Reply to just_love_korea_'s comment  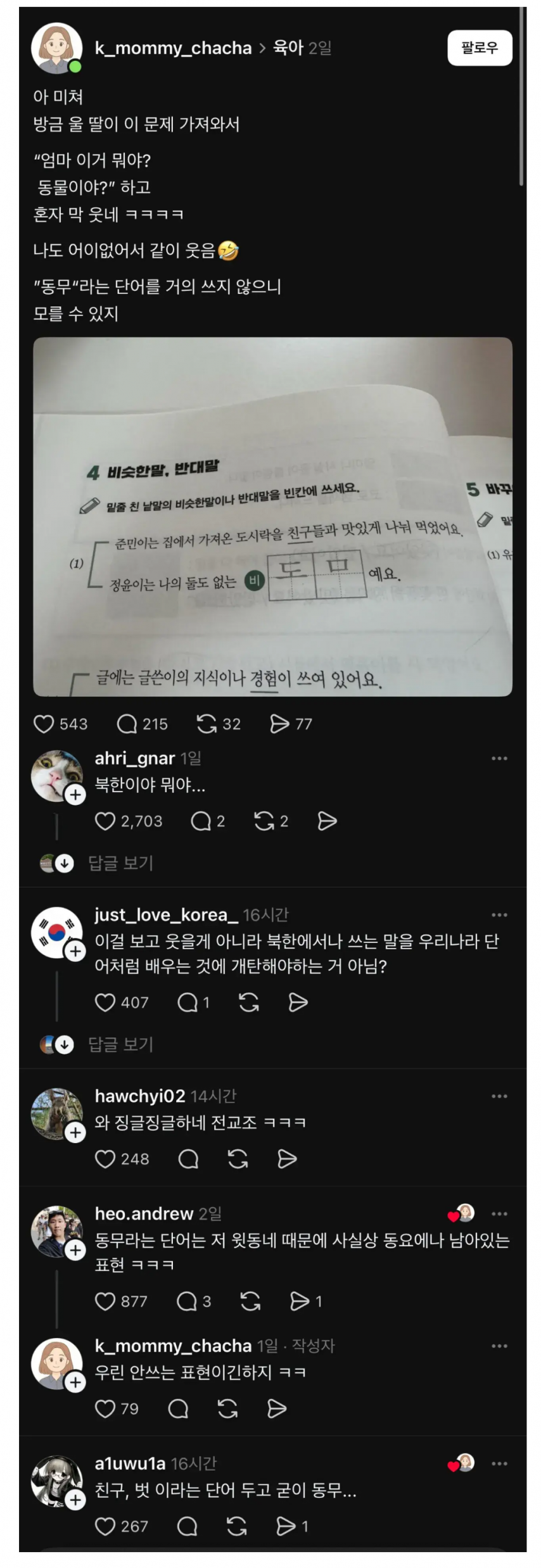coord(188,1002)
